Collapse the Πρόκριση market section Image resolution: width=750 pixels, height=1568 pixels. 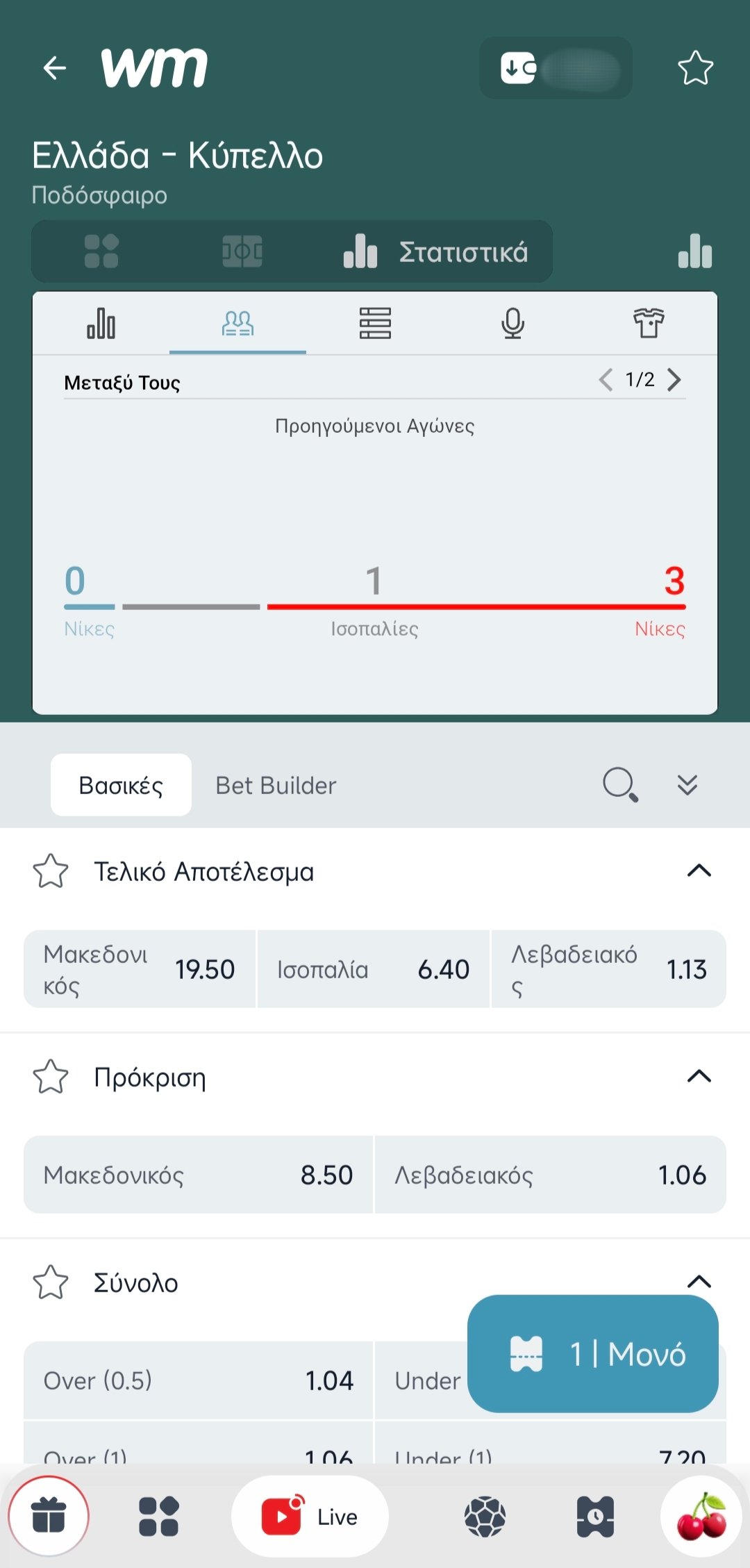[x=699, y=1077]
